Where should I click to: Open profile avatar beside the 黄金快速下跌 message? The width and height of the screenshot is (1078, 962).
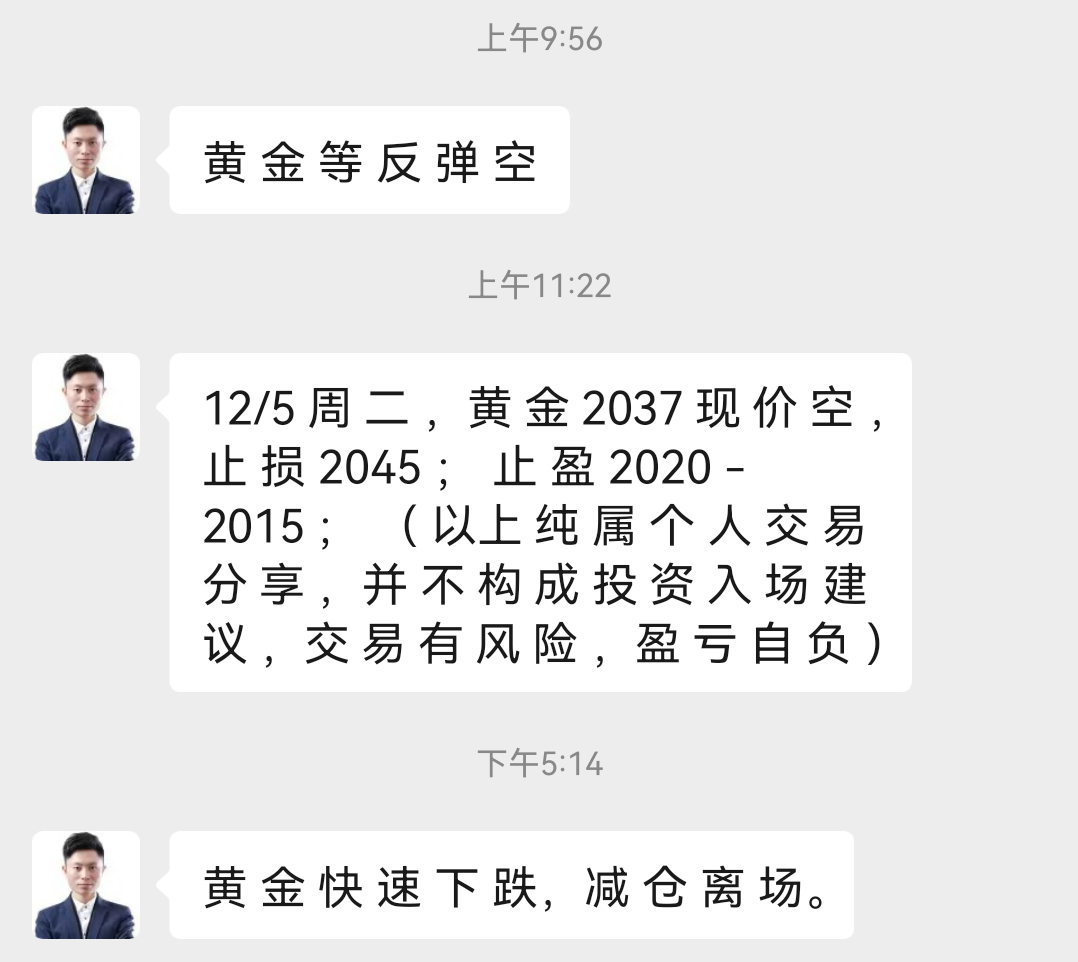86,885
